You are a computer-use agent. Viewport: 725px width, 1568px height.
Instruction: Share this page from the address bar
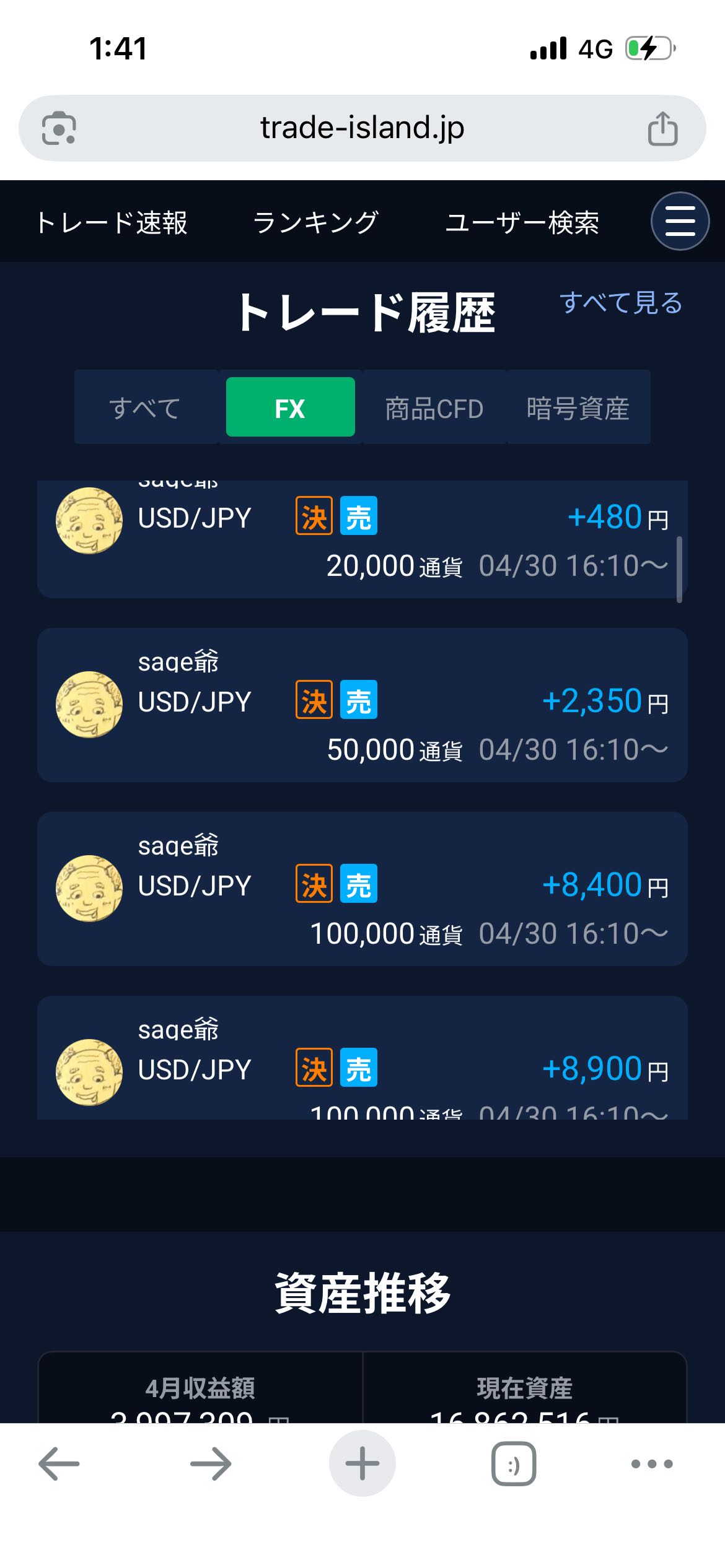662,128
